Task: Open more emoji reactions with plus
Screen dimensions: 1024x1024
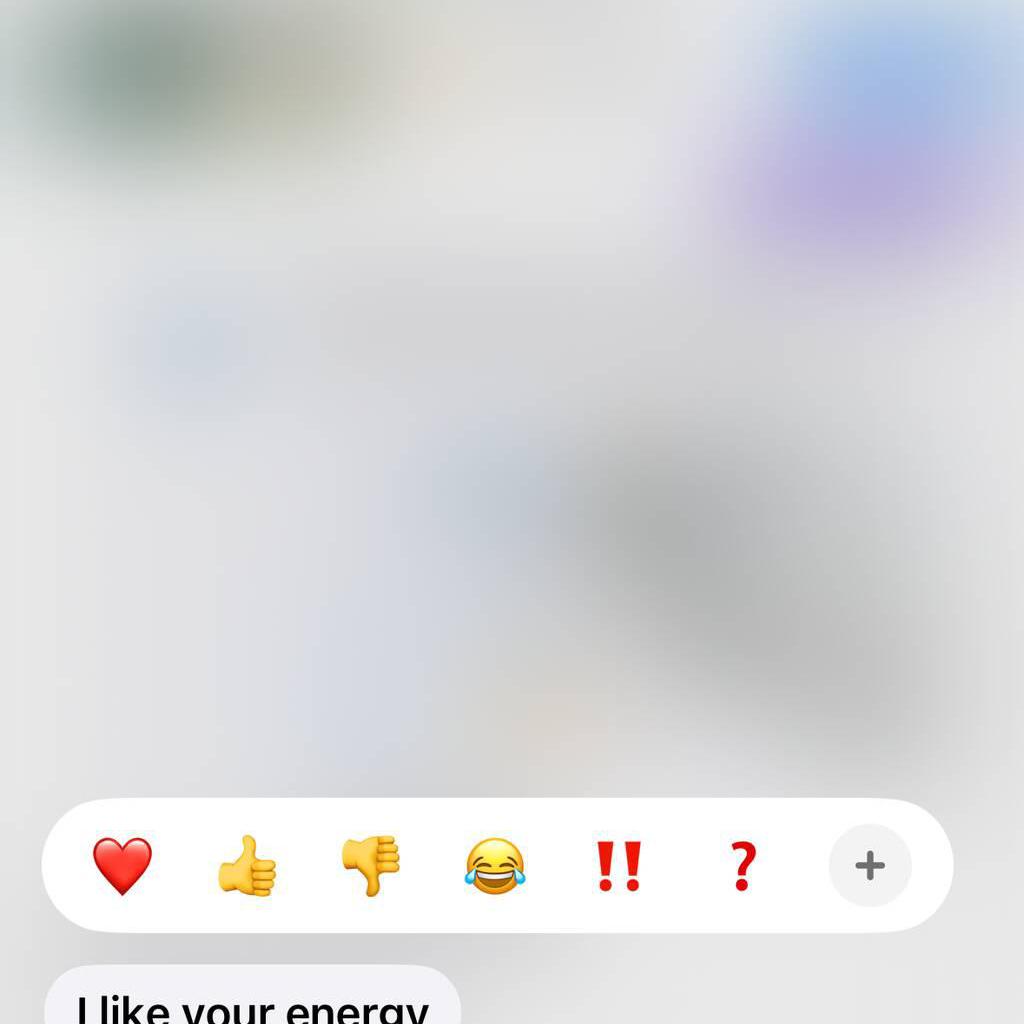Action: click(870, 866)
